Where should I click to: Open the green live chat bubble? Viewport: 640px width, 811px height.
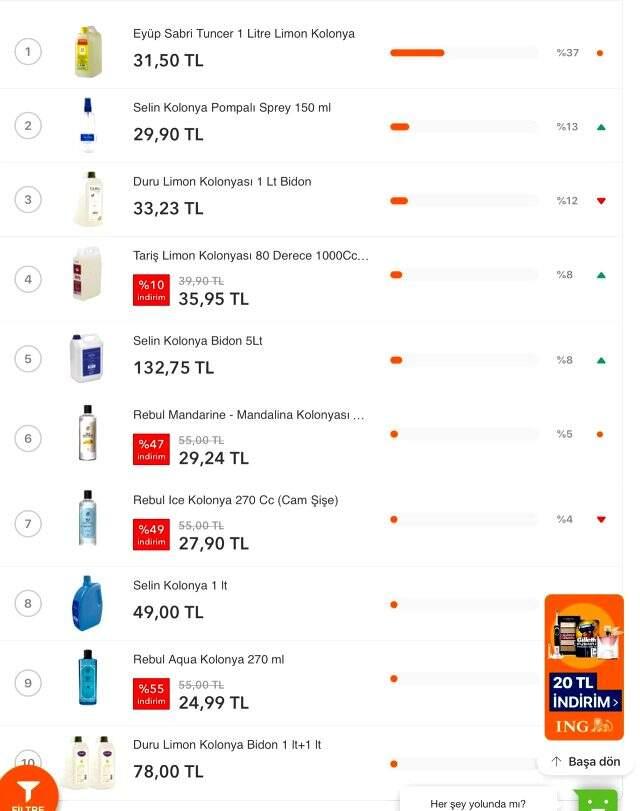pos(597,801)
